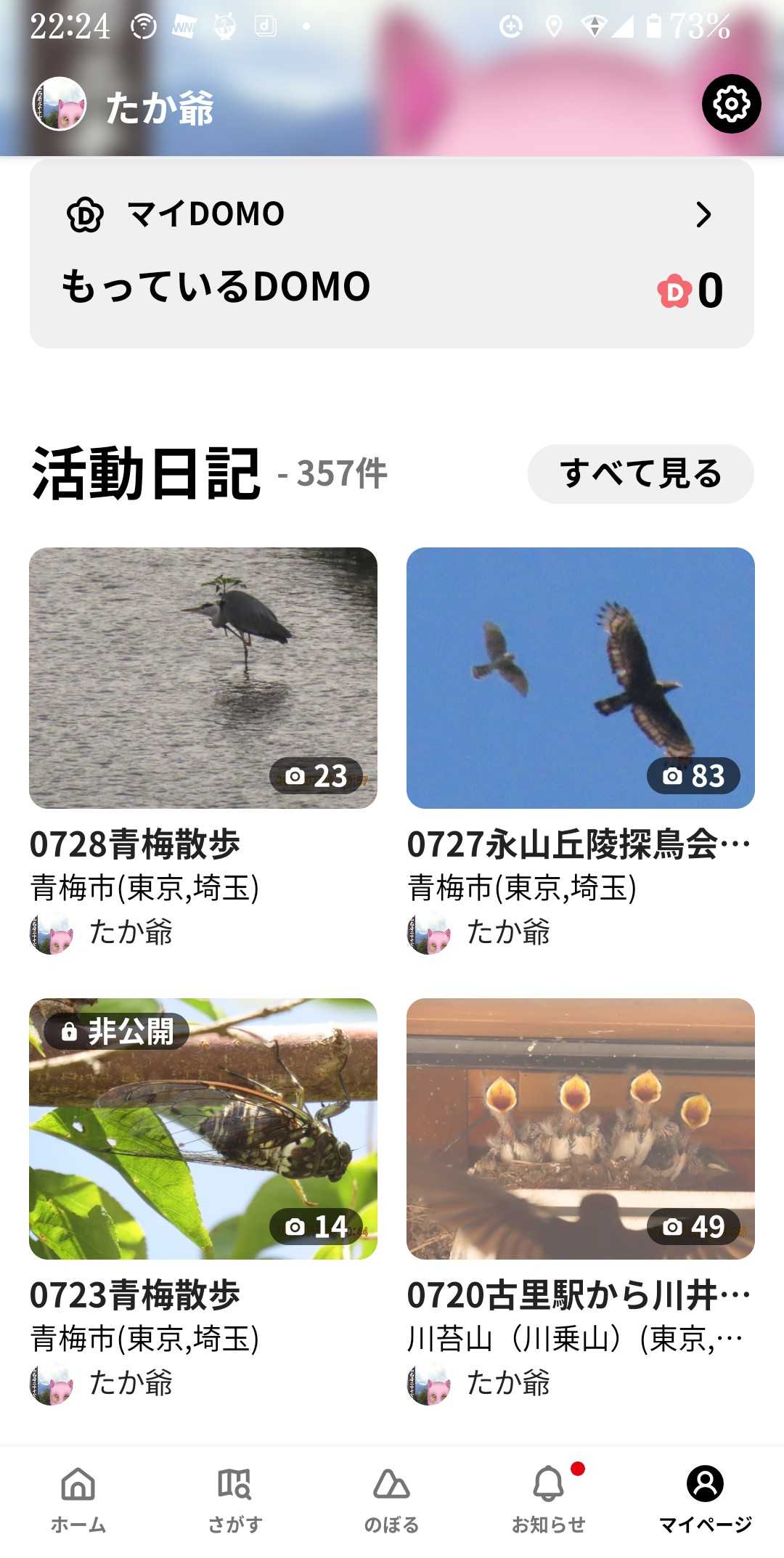Tap the すべて見る button
The height and width of the screenshot is (1558, 784).
point(640,474)
